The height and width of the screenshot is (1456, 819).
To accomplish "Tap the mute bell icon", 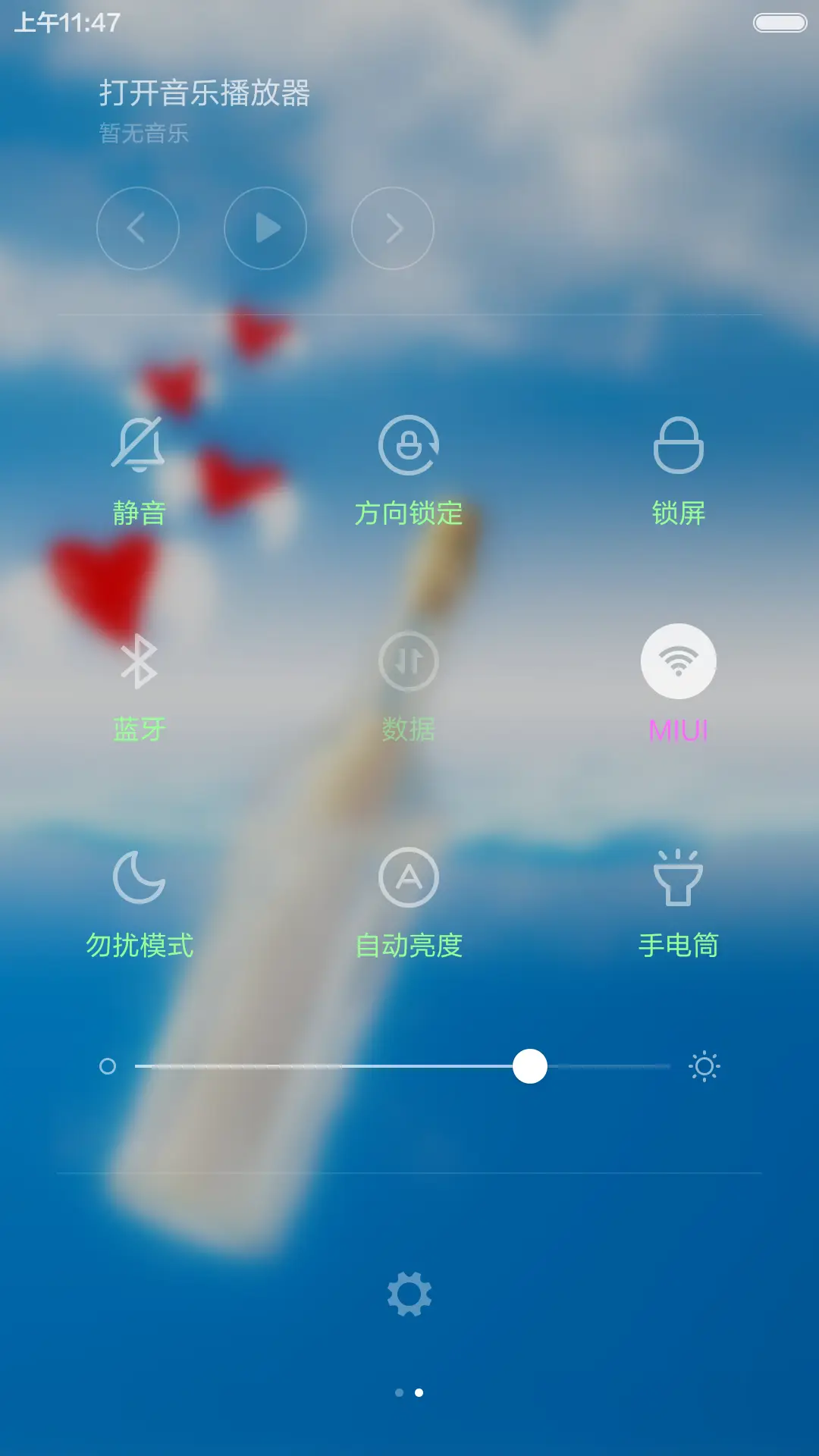I will tap(140, 446).
